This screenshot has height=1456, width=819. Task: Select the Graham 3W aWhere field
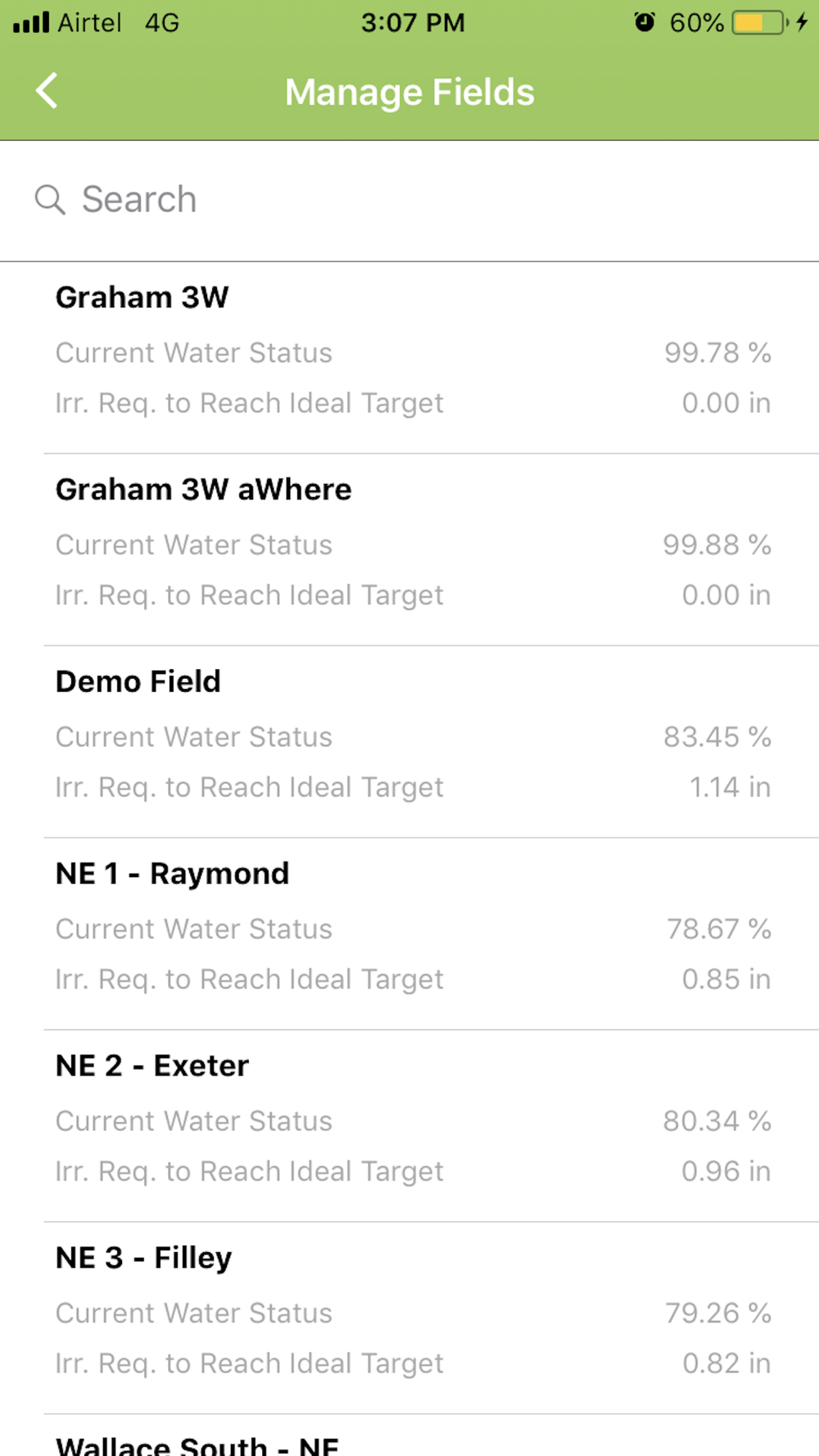409,549
